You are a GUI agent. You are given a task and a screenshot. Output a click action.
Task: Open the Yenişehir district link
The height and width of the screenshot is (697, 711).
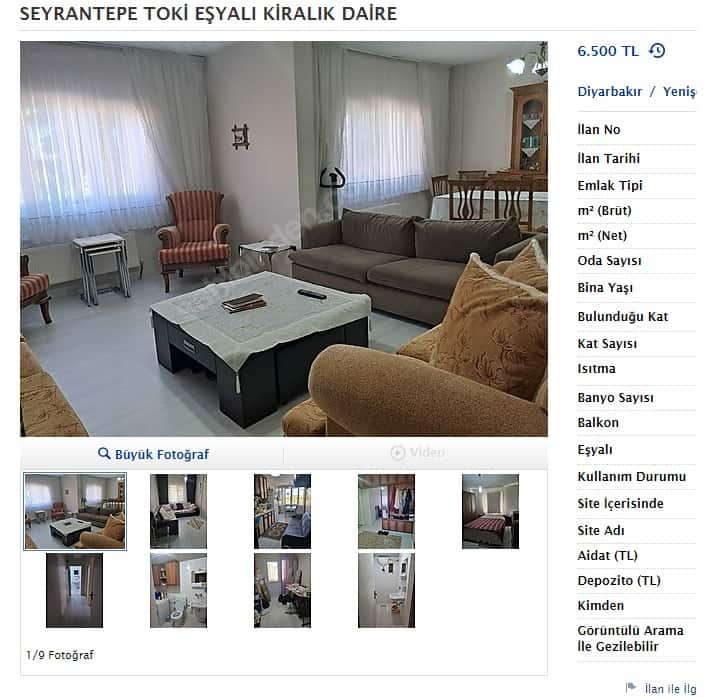[678, 91]
